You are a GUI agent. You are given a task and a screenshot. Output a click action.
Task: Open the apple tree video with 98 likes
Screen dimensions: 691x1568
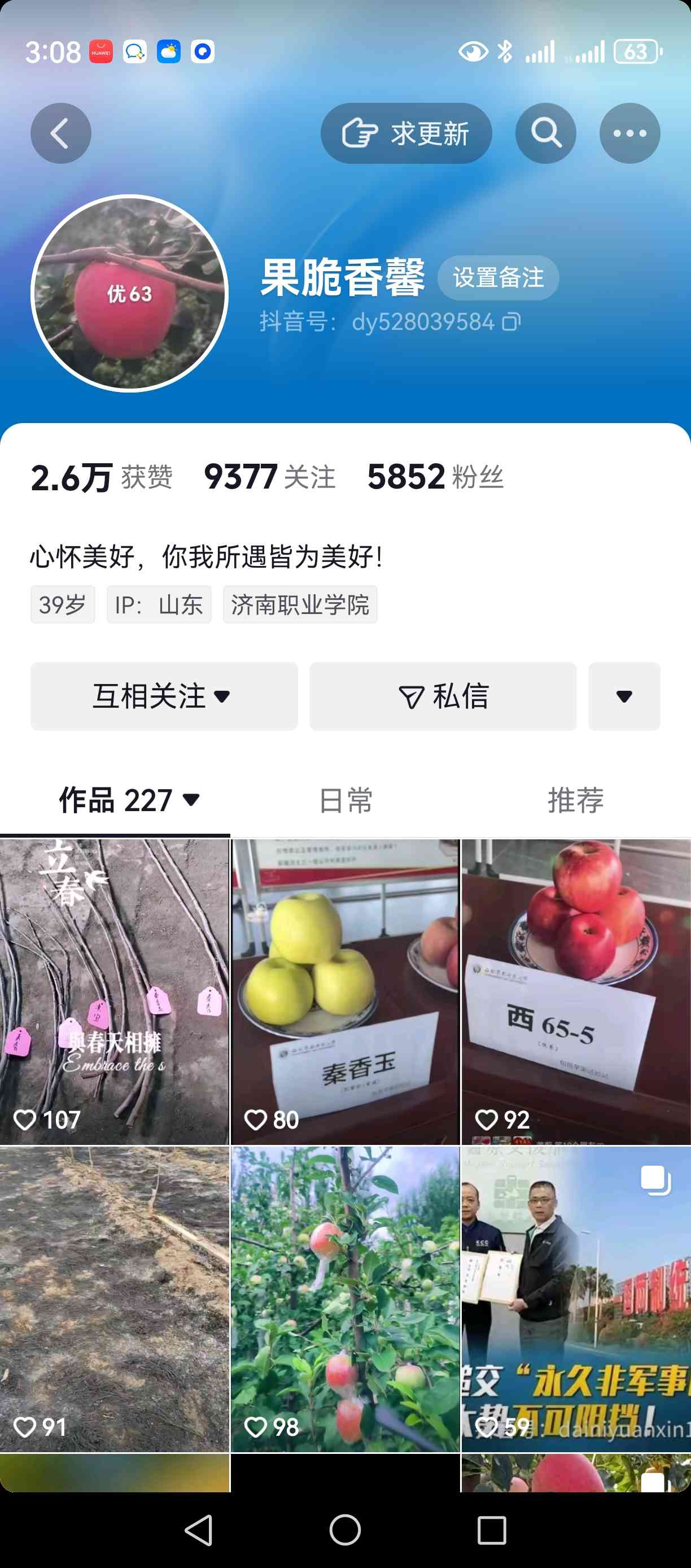tap(345, 1300)
